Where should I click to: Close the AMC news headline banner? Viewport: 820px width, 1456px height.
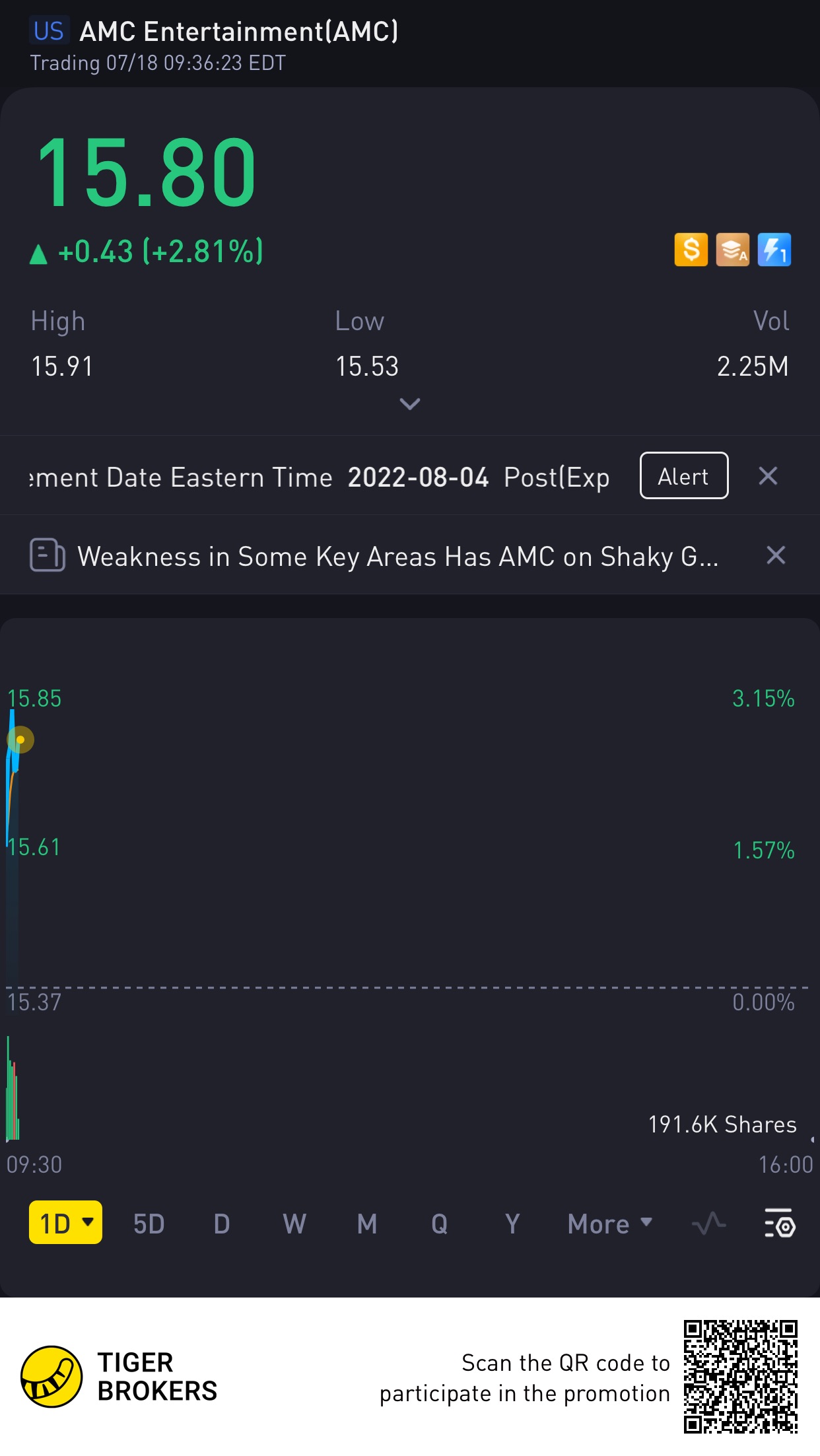pyautogui.click(x=776, y=555)
